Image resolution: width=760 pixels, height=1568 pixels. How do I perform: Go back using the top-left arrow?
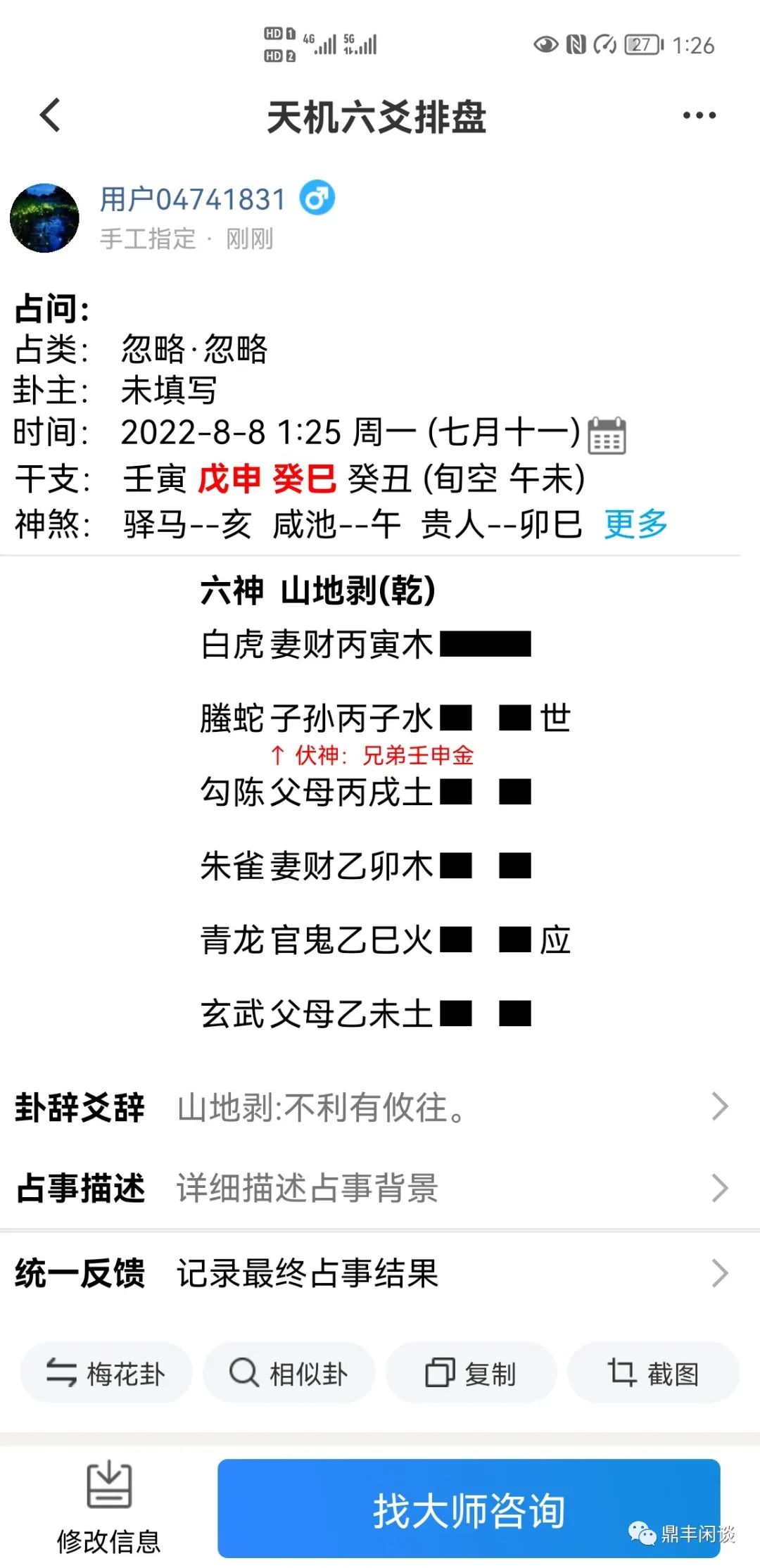[51, 115]
